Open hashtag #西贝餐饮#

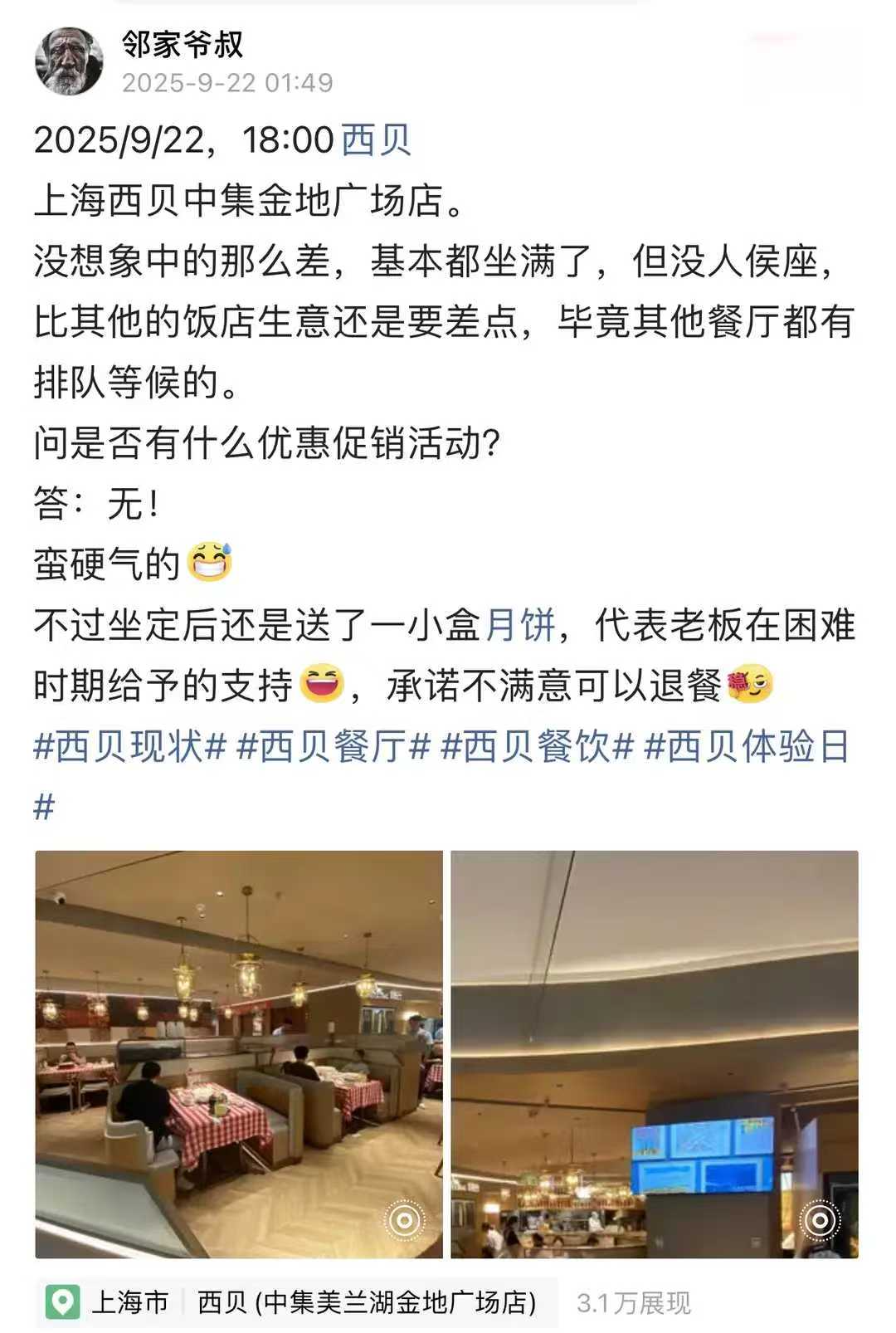(x=537, y=747)
